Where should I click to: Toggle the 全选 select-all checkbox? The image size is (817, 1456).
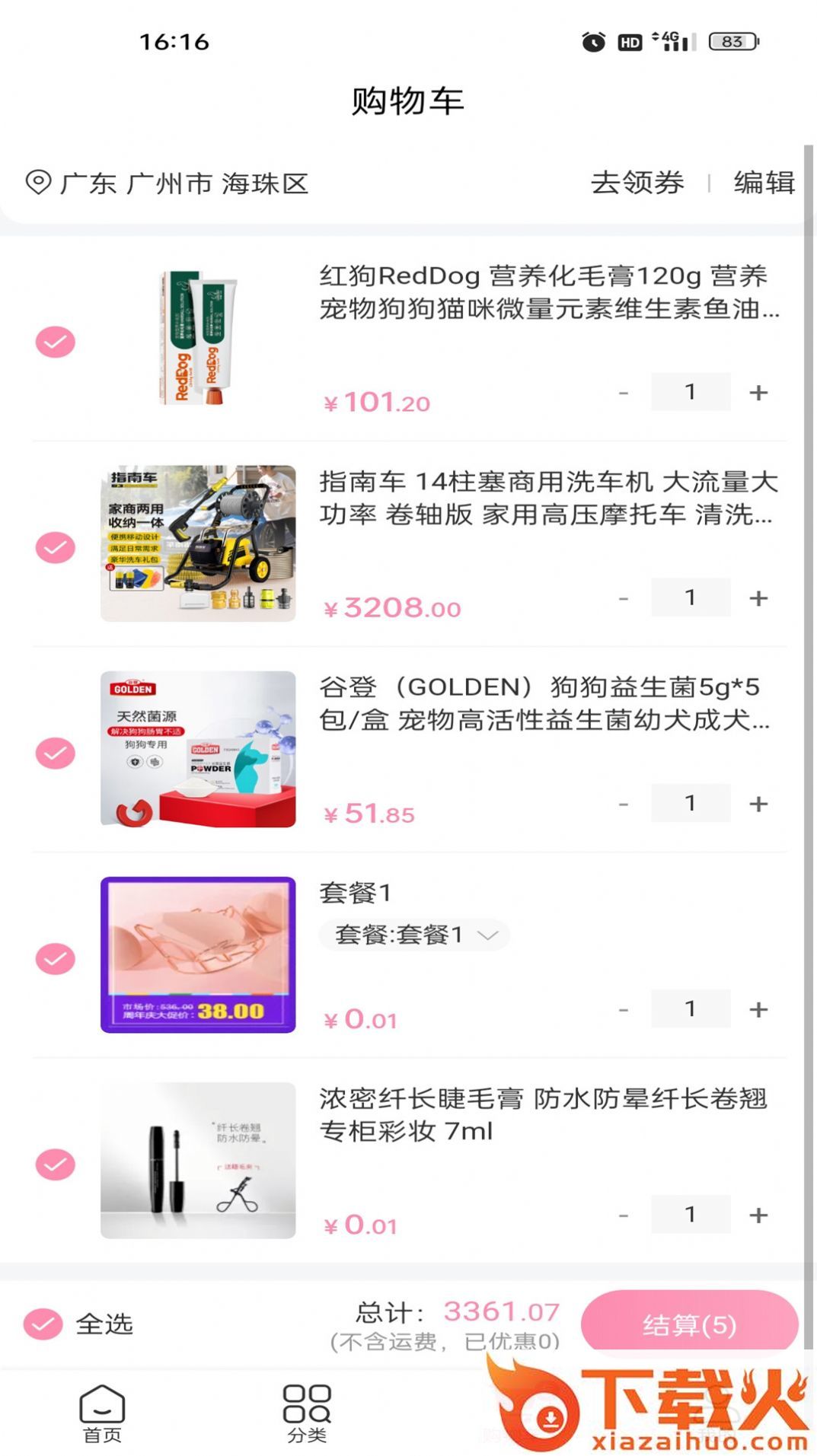click(43, 1324)
